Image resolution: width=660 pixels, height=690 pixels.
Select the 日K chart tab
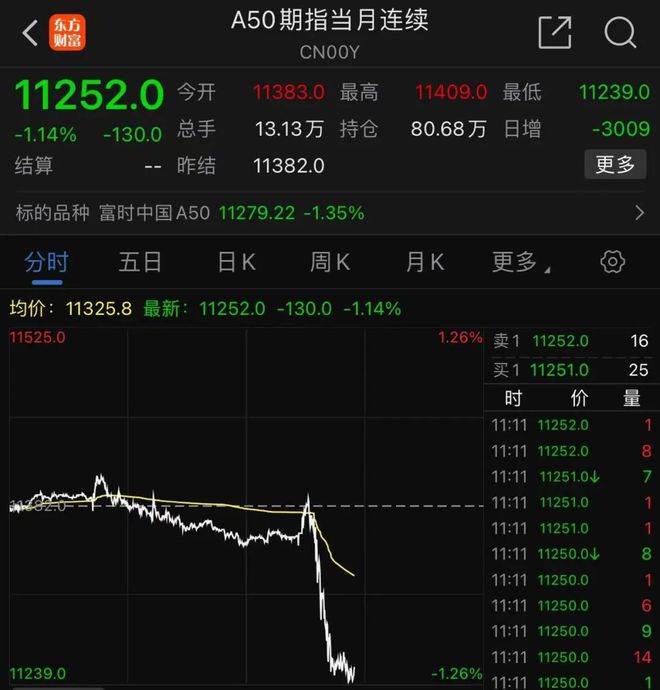tap(236, 262)
